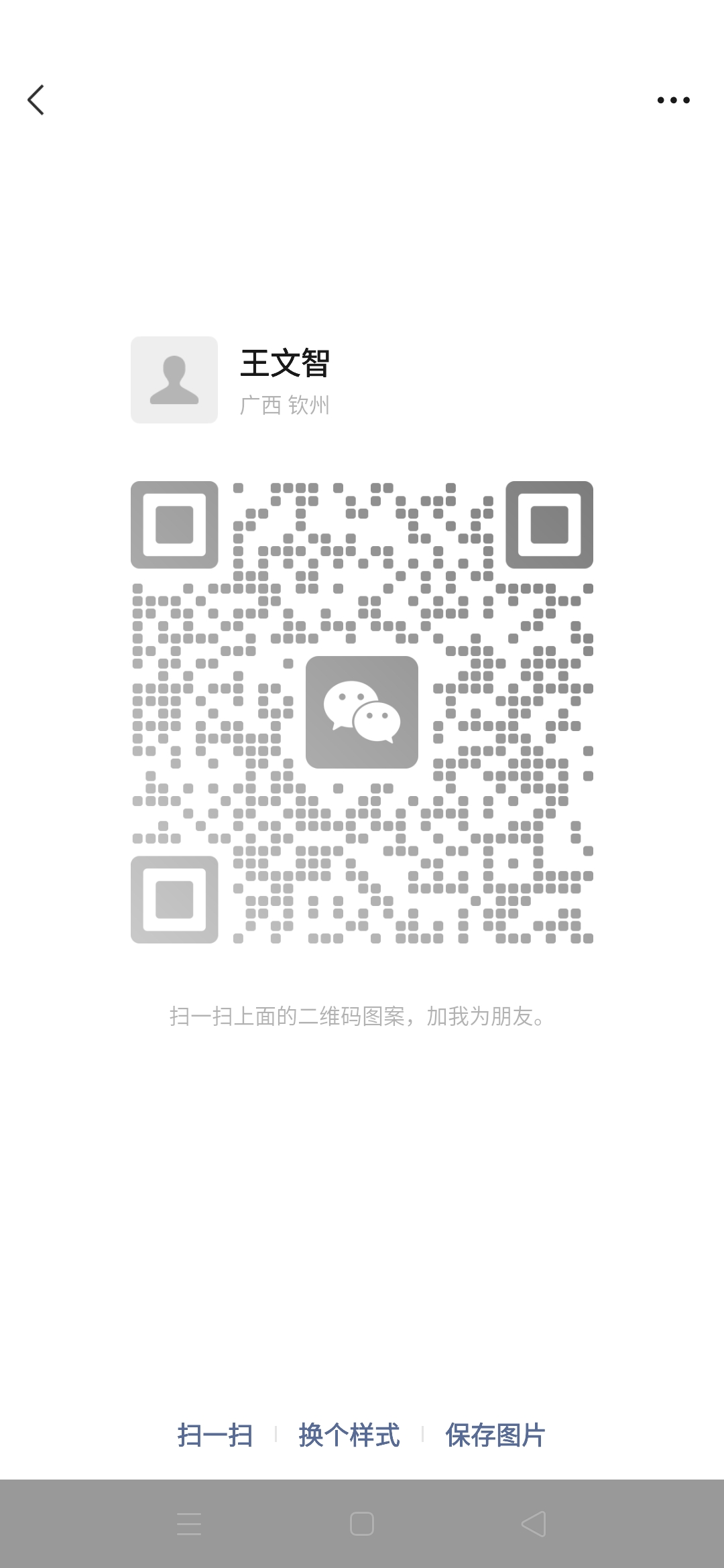
Task: Go back using the top-left arrow
Action: point(36,100)
